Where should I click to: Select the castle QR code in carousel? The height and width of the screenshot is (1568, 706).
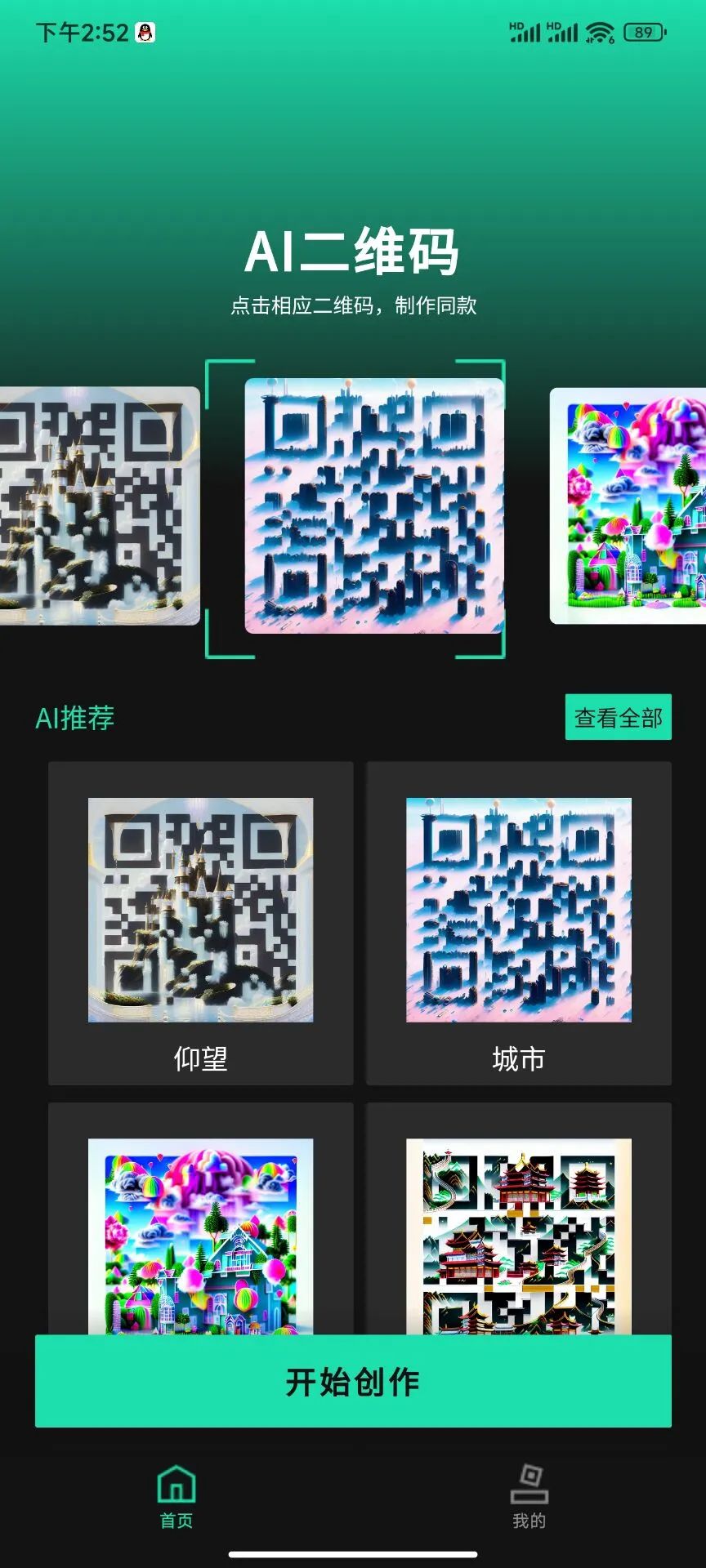point(98,506)
